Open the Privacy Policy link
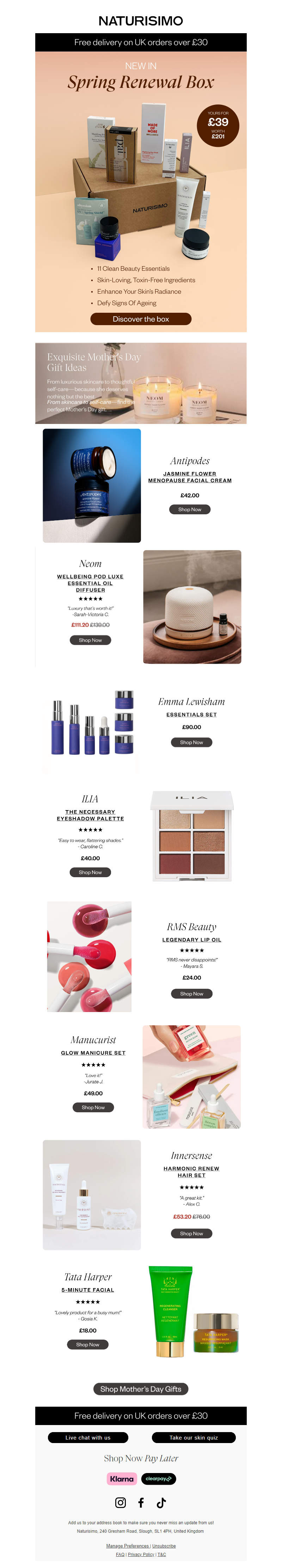The image size is (282, 1568). 140,1554
